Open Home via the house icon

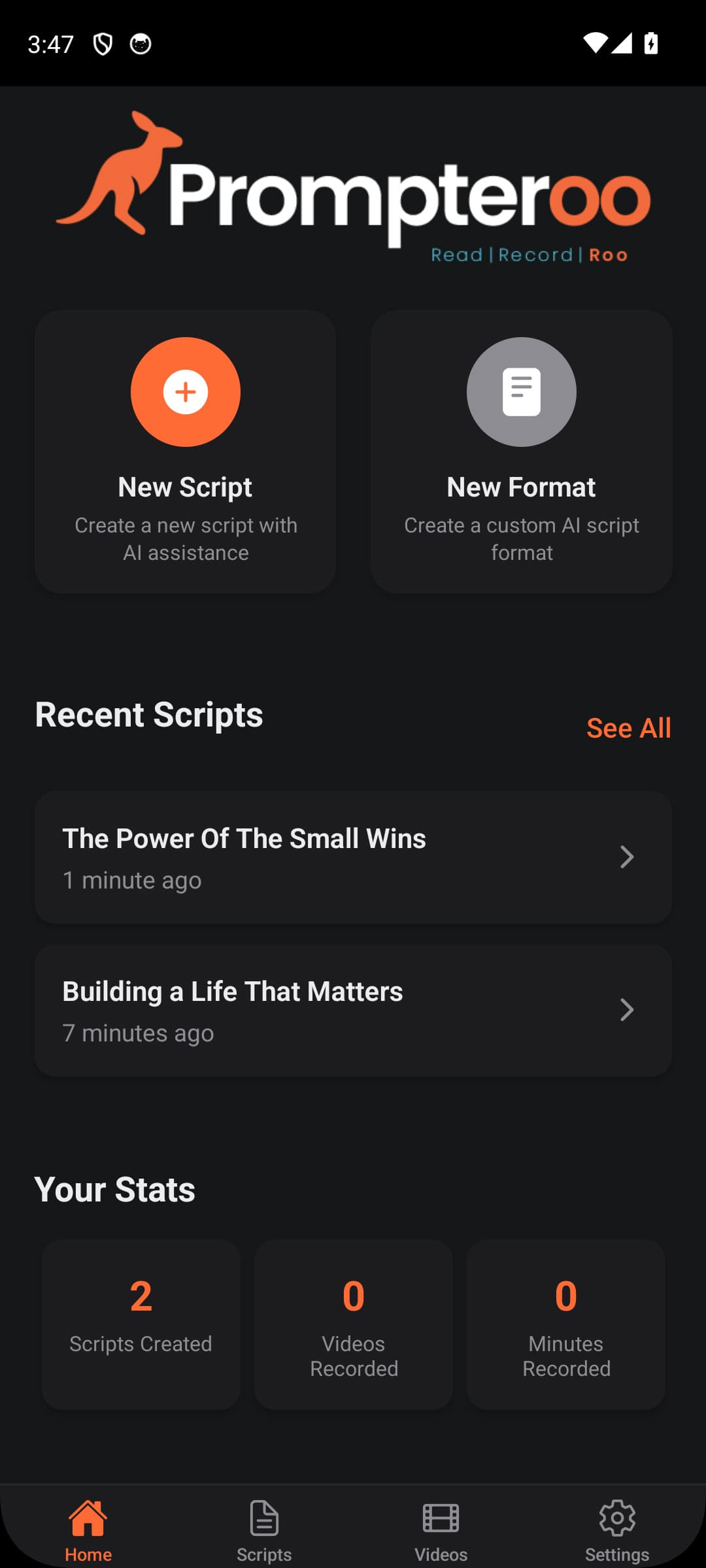point(88,1519)
